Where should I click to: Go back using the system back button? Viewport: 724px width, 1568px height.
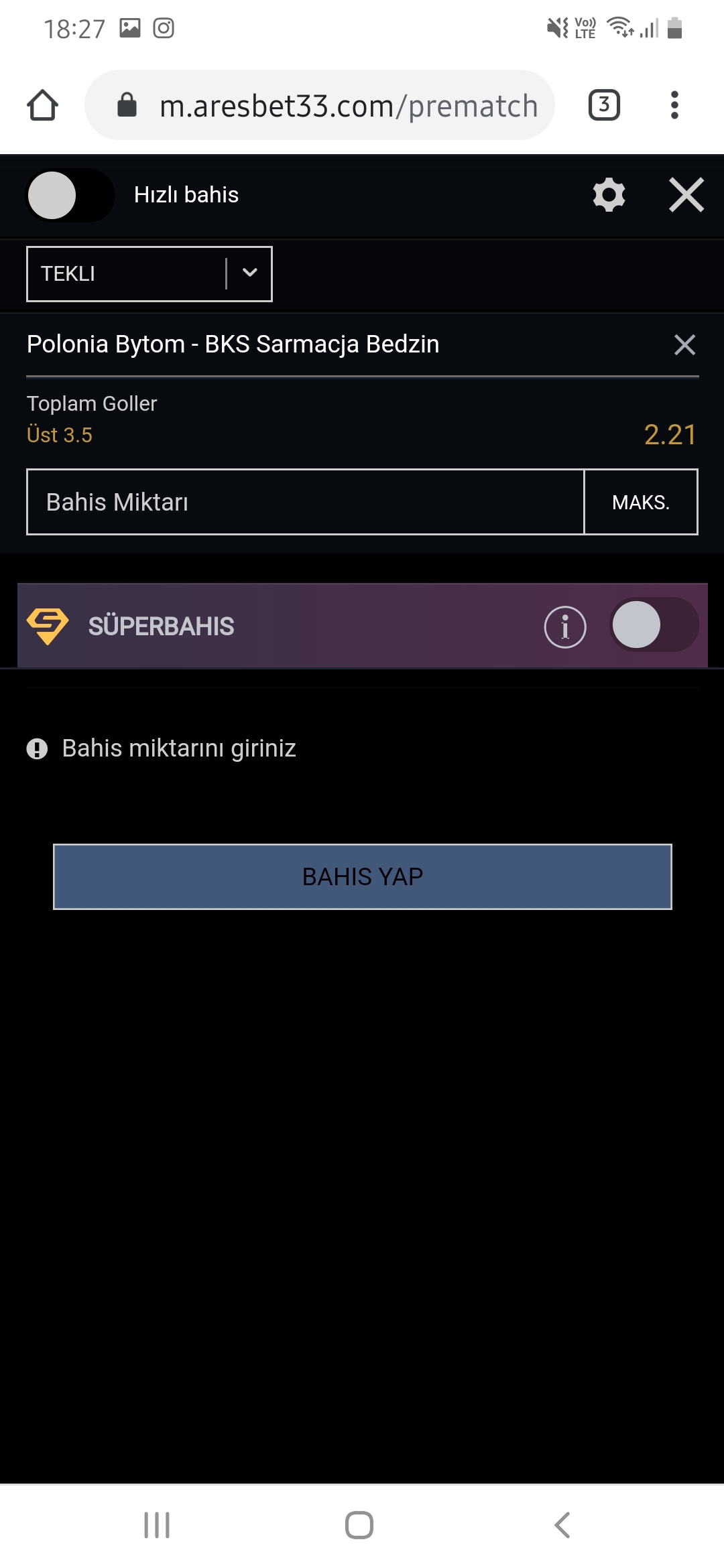(x=562, y=1525)
